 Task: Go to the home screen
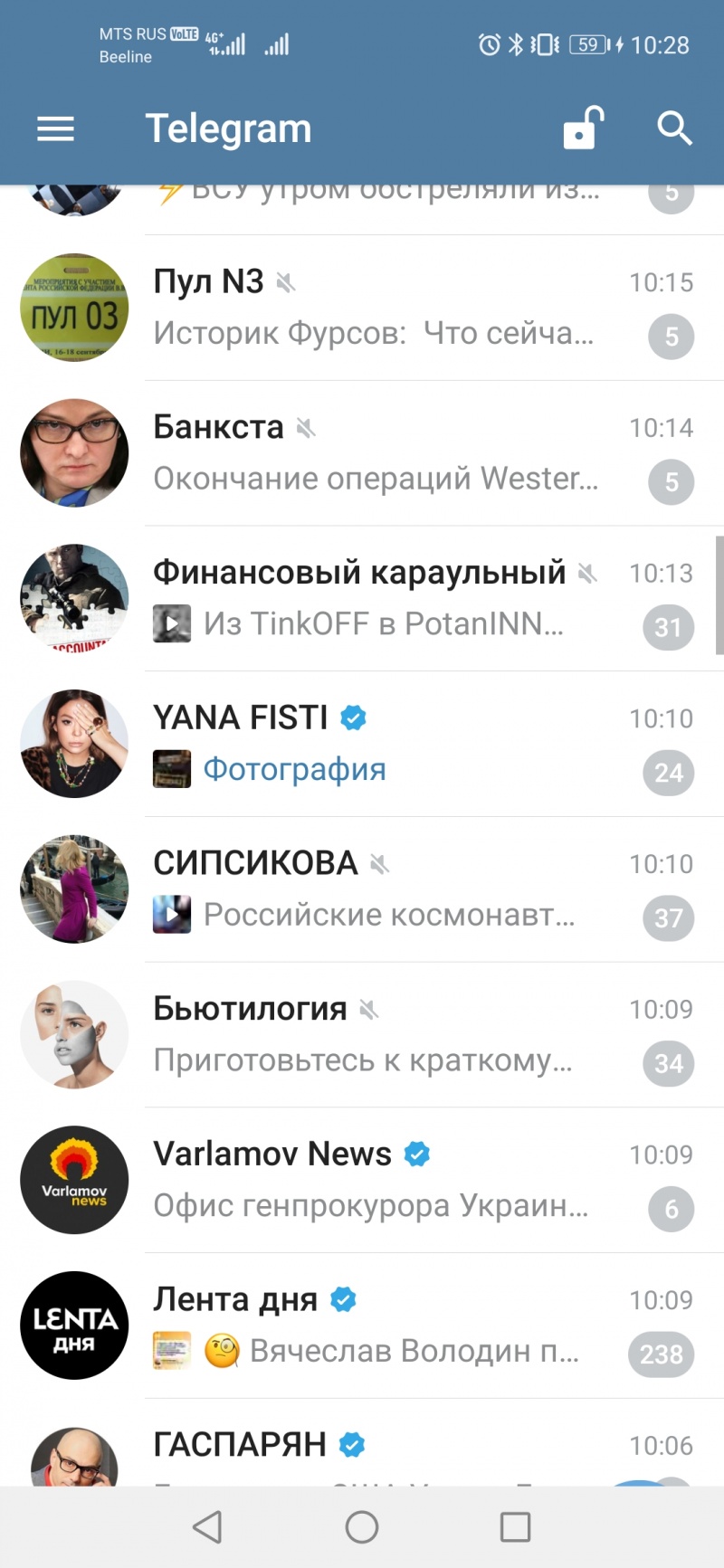[362, 1527]
